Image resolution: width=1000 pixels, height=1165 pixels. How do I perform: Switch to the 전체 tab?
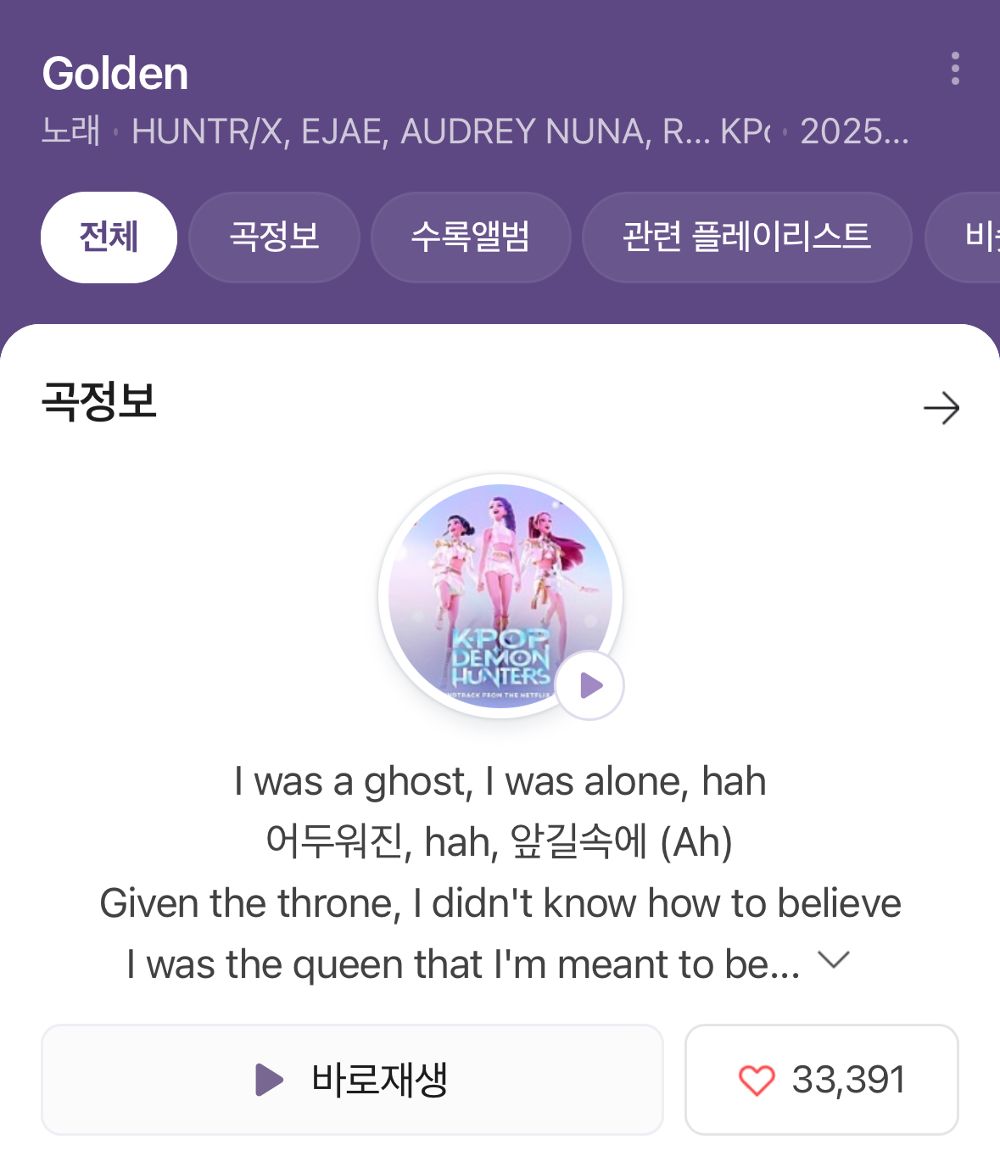[108, 236]
